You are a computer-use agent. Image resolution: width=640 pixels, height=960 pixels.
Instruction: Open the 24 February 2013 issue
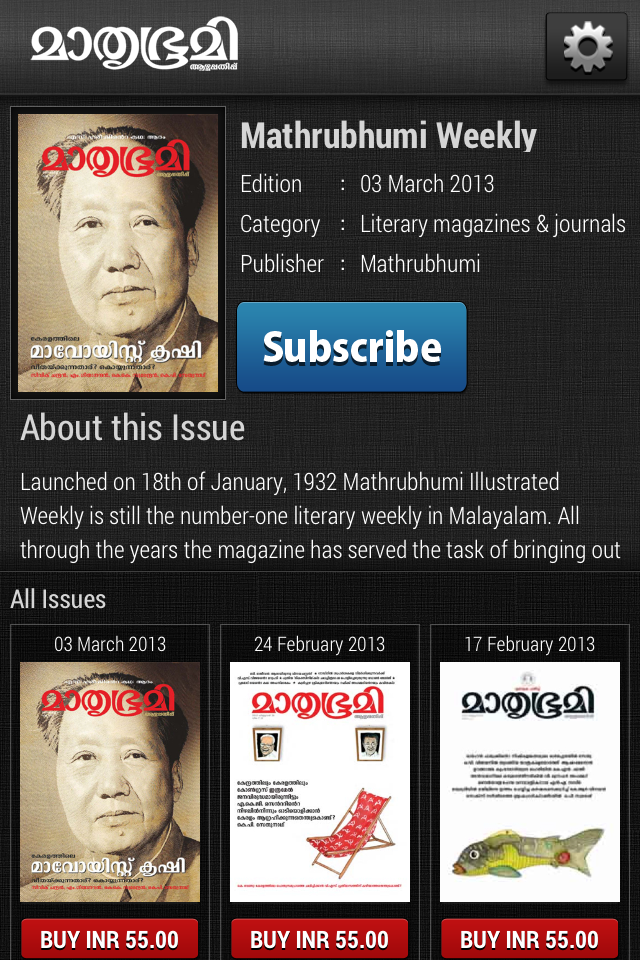320,780
